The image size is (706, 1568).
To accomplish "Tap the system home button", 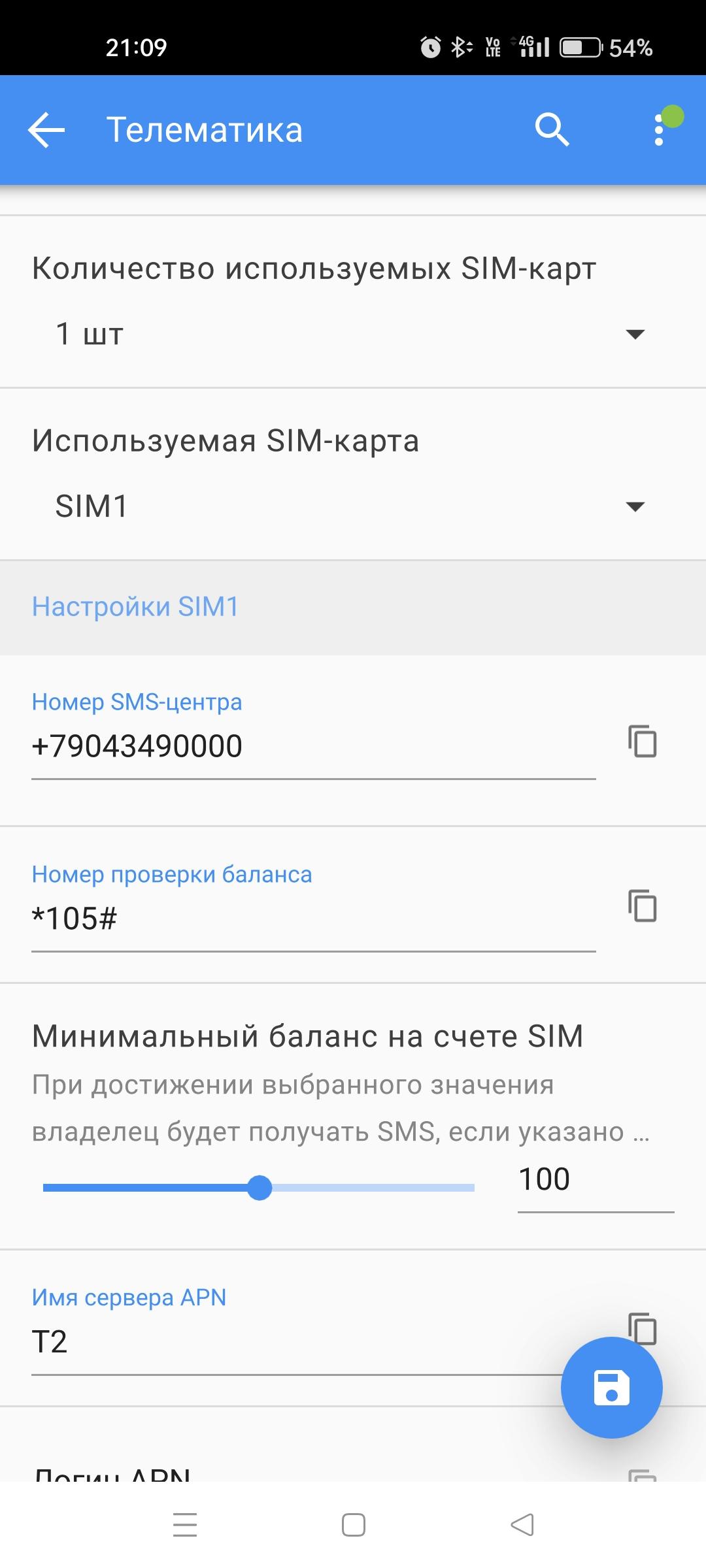I will (354, 1525).
